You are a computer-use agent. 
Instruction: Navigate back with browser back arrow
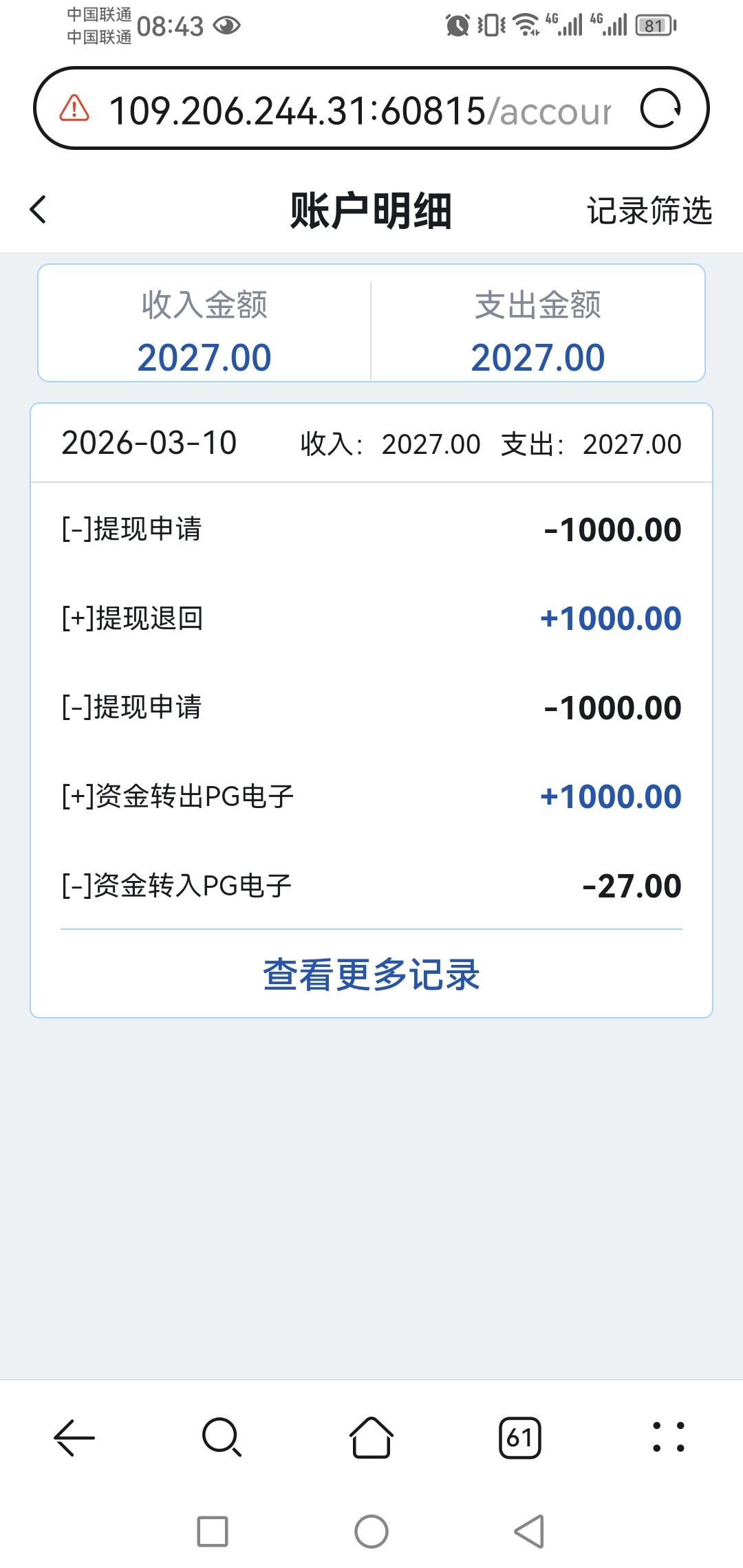coord(74,1437)
